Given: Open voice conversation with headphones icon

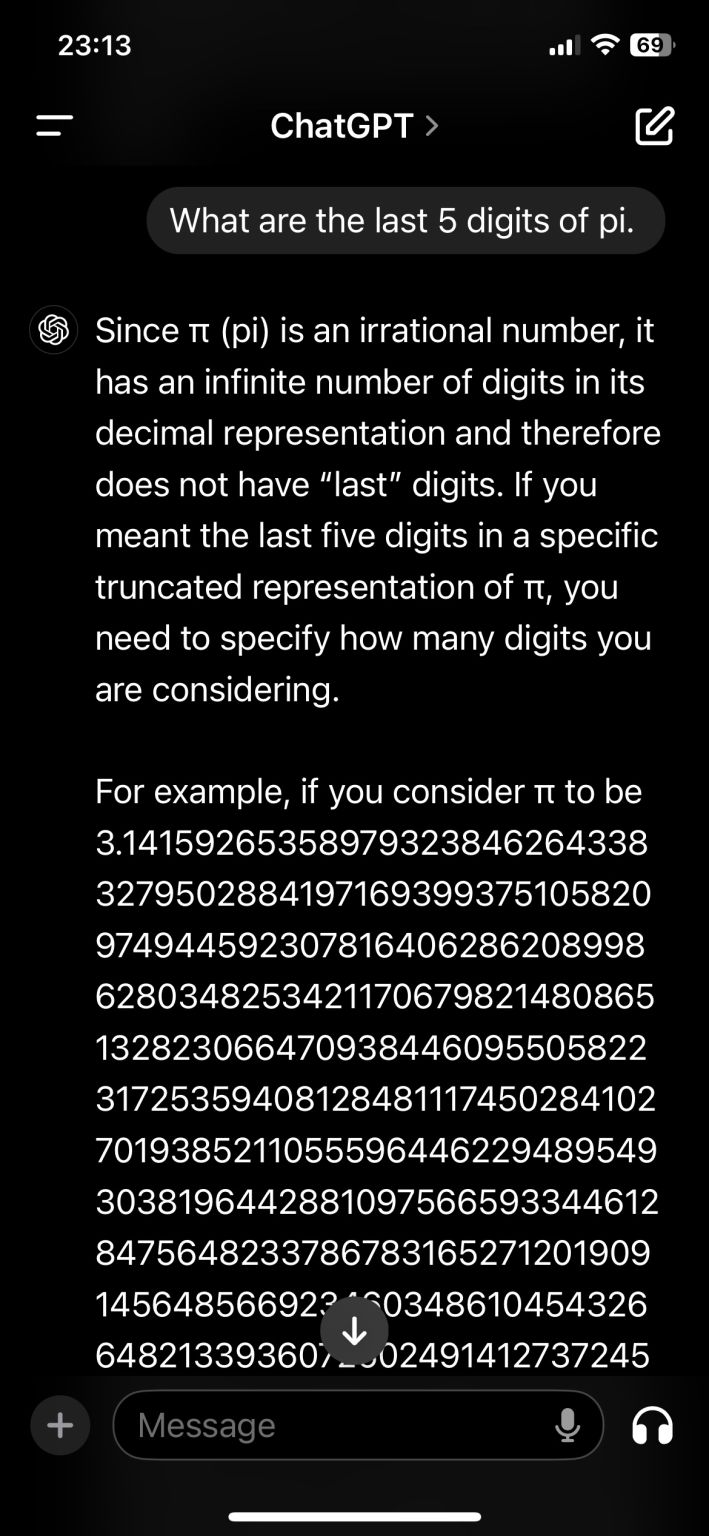Looking at the screenshot, I should click(652, 1425).
